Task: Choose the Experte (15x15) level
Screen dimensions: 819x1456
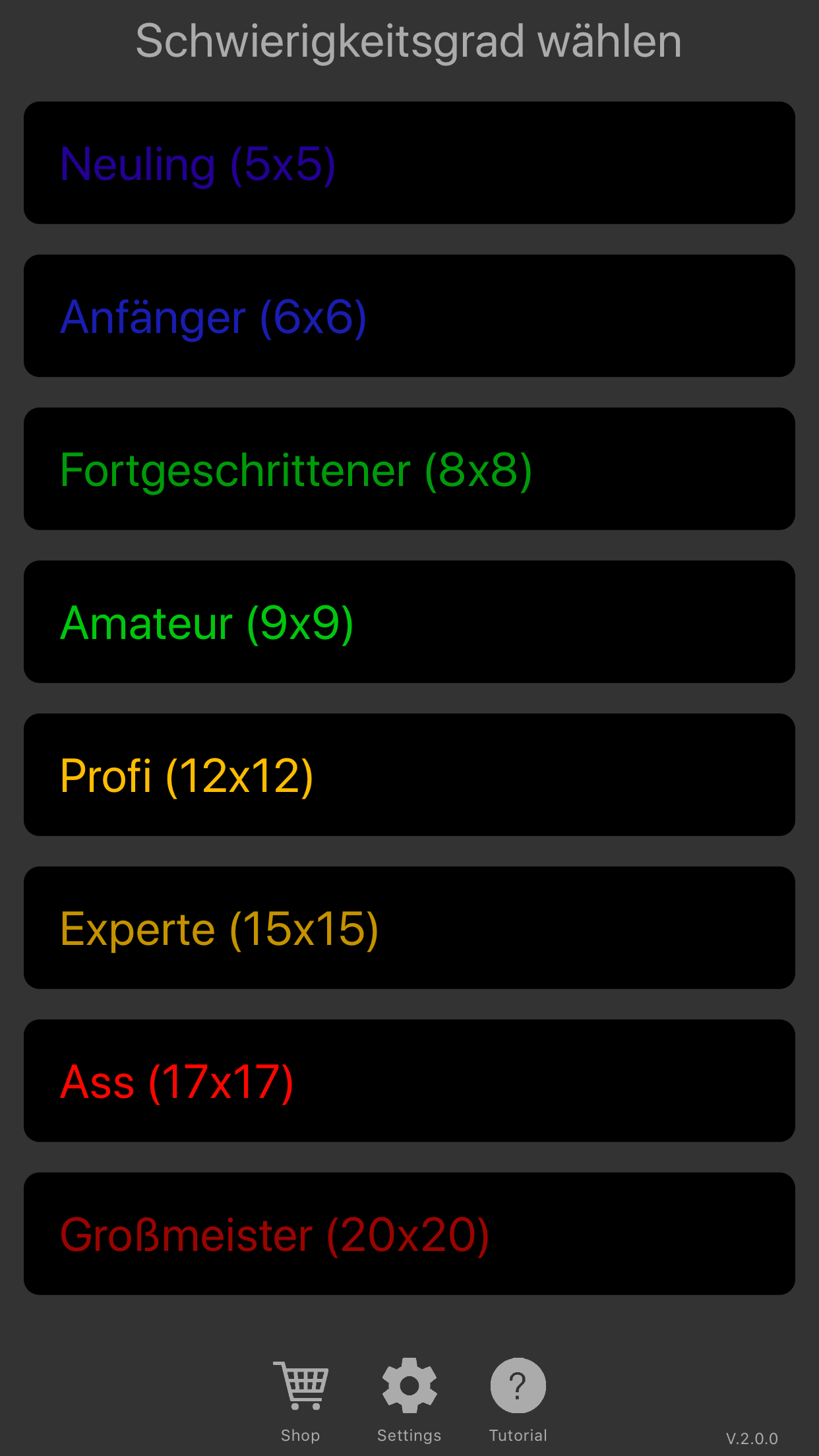Action: [x=409, y=928]
